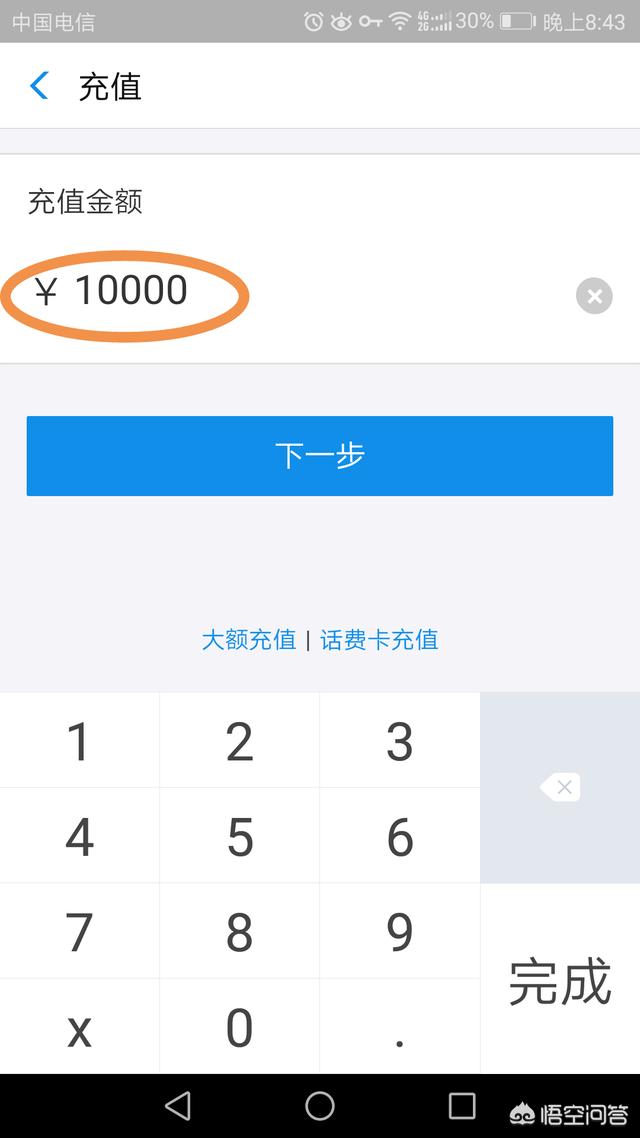The height and width of the screenshot is (1138, 640).
Task: Delete a digit with the backspace key
Action: click(x=560, y=787)
